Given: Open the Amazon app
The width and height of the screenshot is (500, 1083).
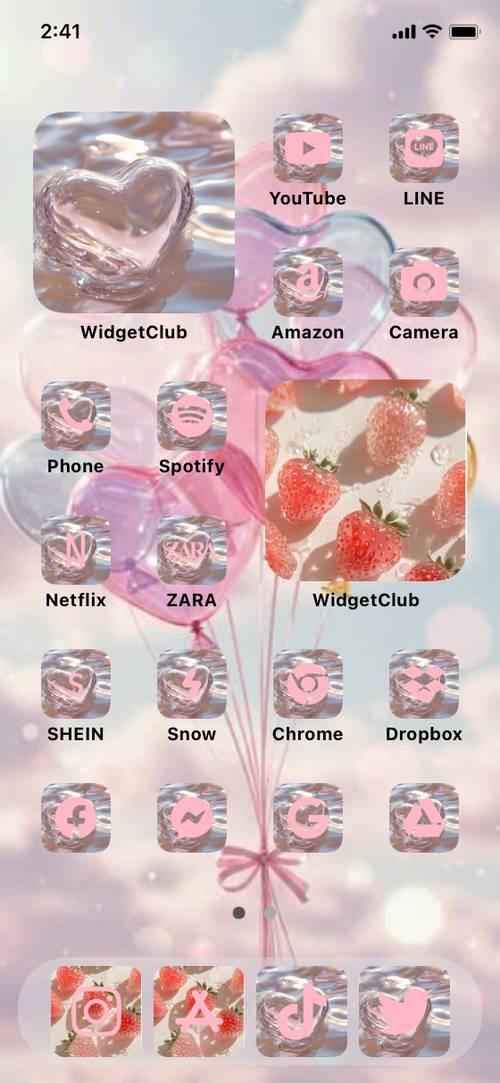Looking at the screenshot, I should tap(307, 282).
